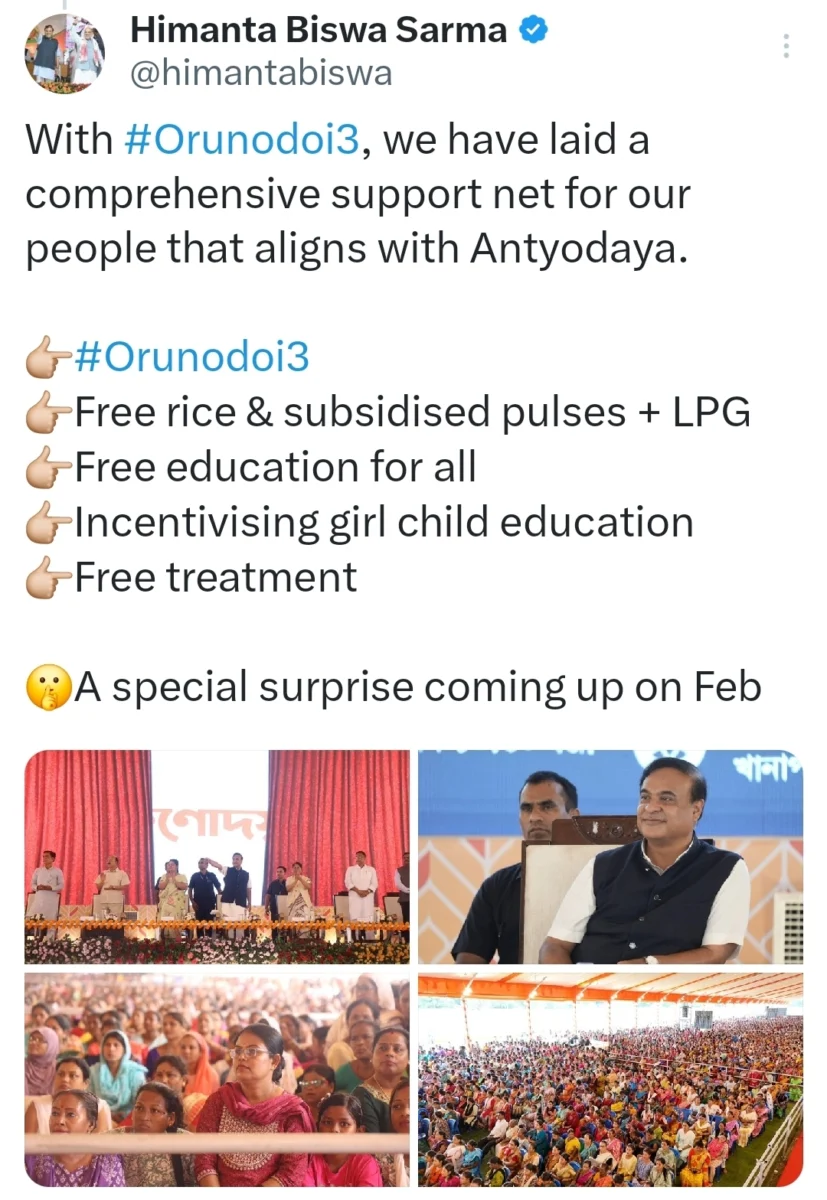Viewport: 827px width, 1200px height.
Task: Click the pointing finger before Incentivising girl child
Action: (48, 521)
